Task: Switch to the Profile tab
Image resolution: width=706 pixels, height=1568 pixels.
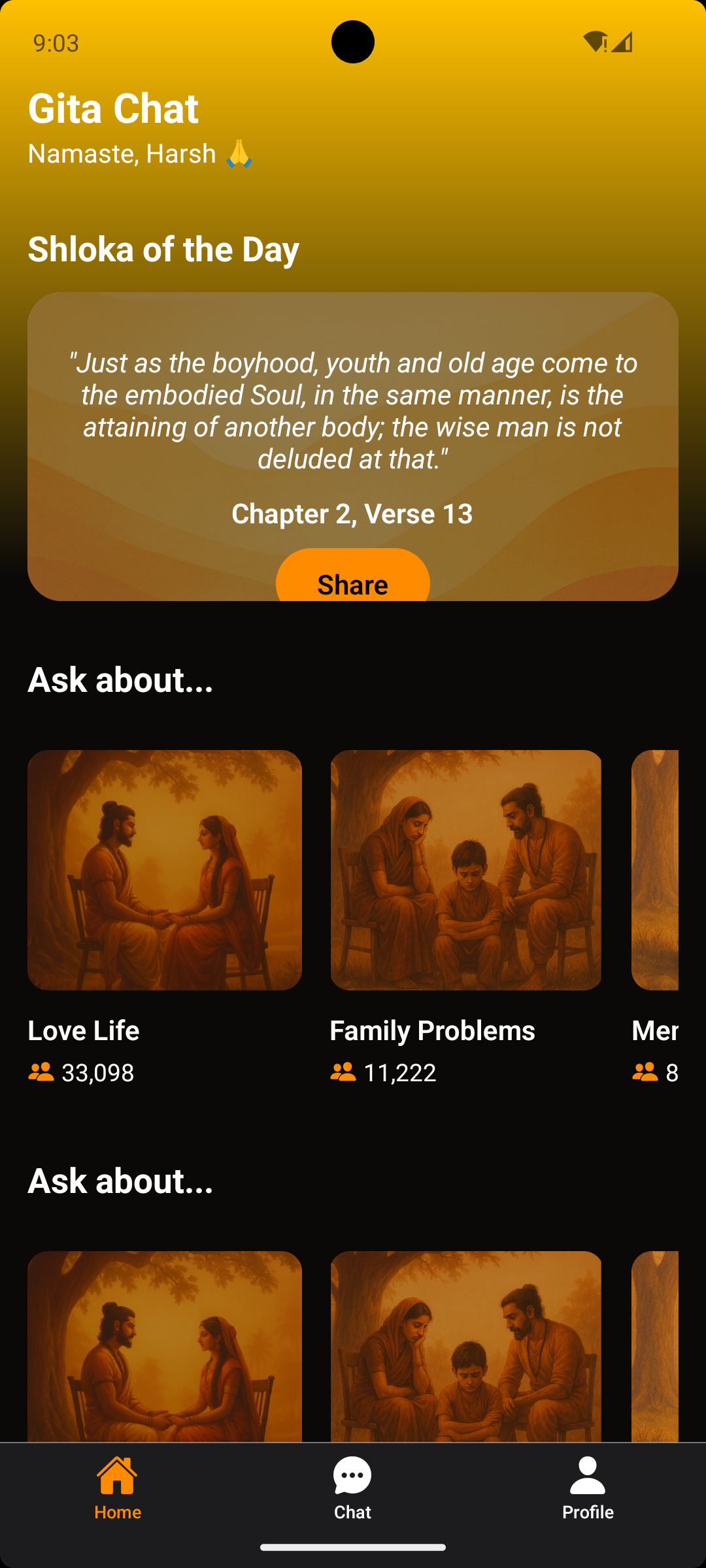Action: [x=587, y=1496]
